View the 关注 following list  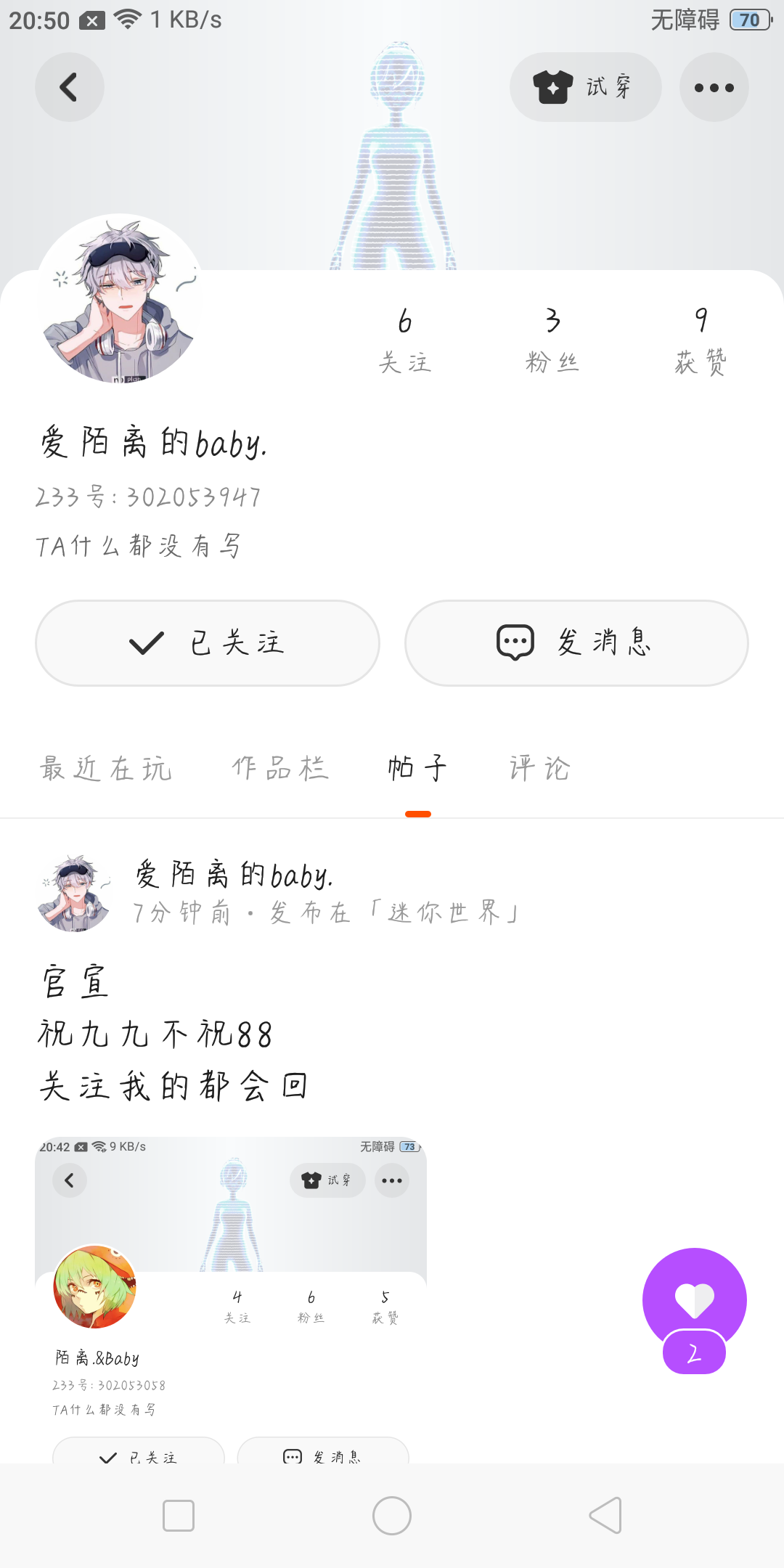405,340
